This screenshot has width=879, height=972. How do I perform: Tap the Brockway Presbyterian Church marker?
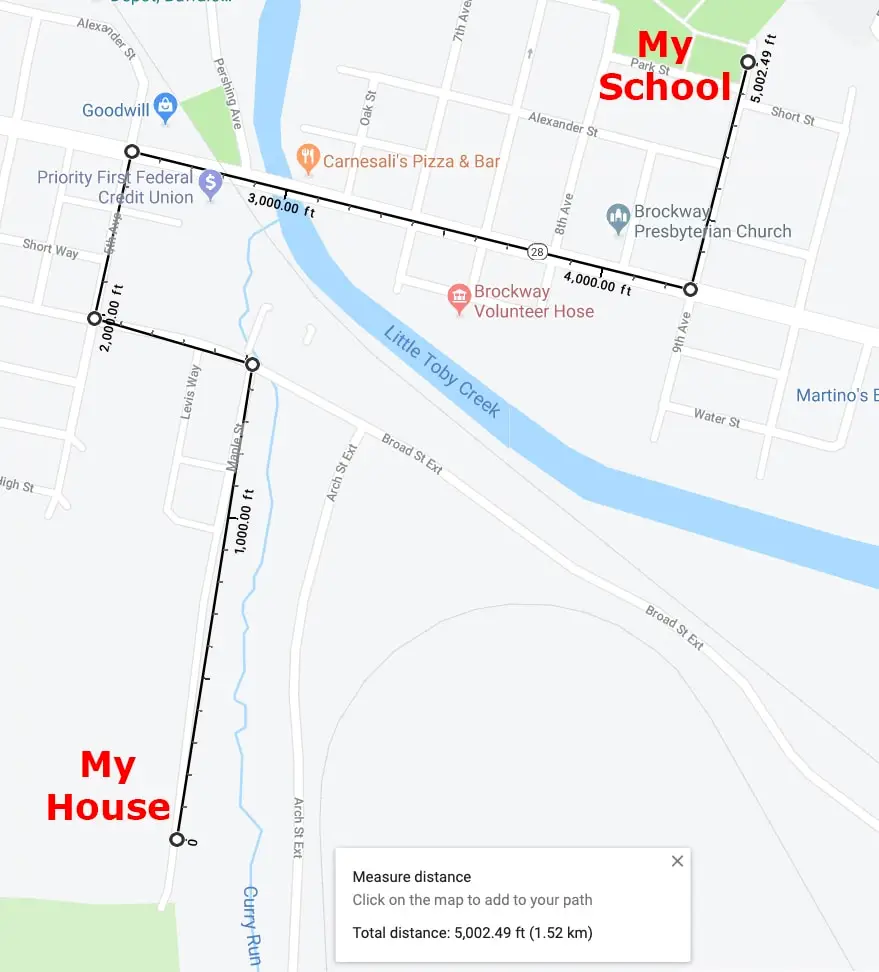pyautogui.click(x=617, y=214)
